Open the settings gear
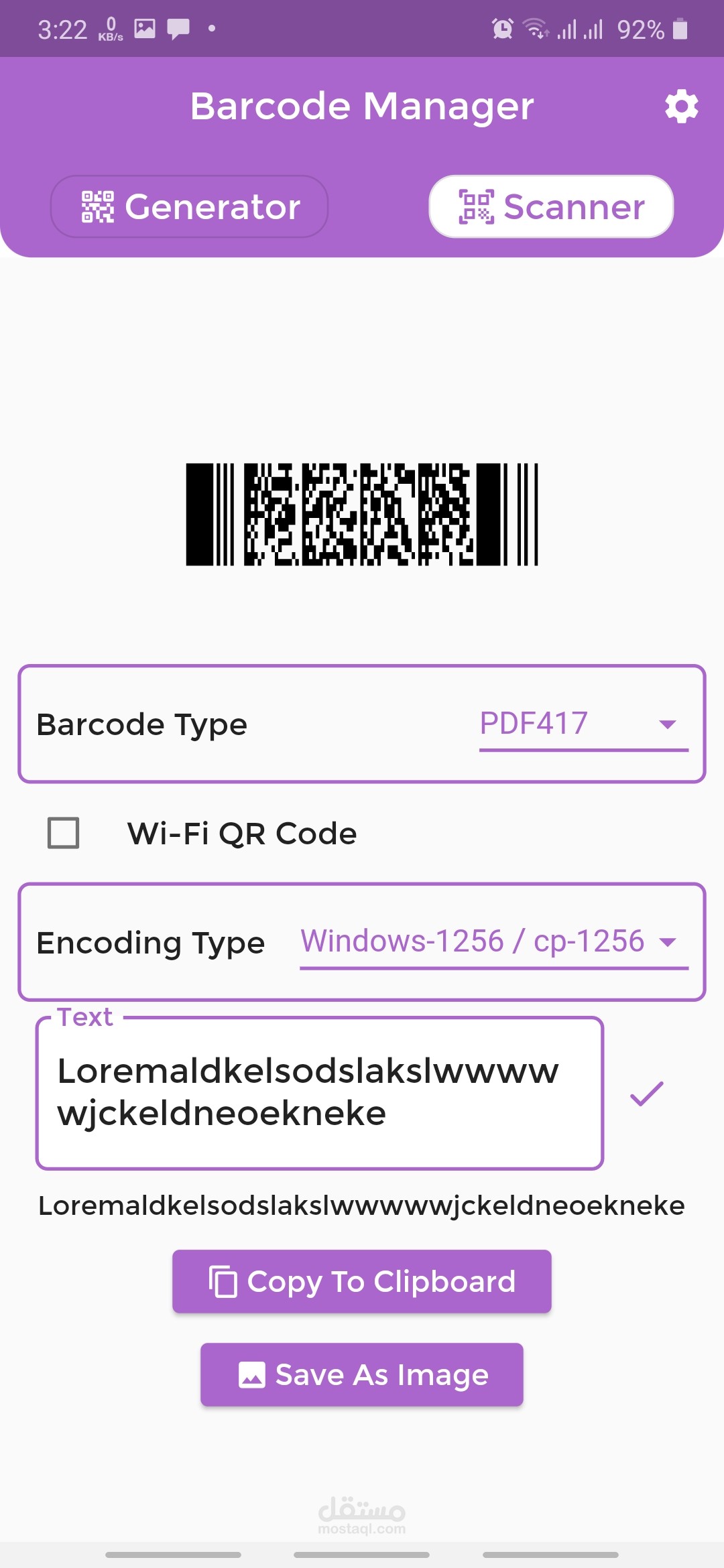Screen dimensions: 724x1568 pos(681,107)
